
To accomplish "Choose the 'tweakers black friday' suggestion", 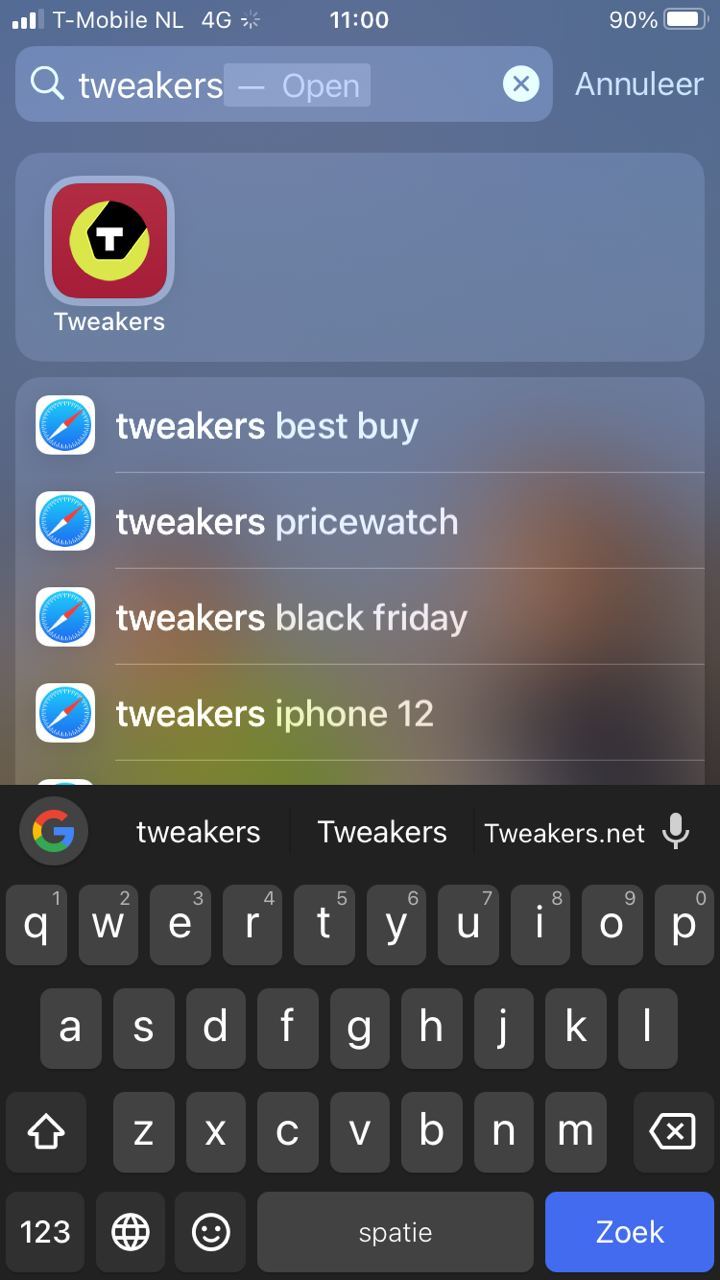I will click(360, 618).
